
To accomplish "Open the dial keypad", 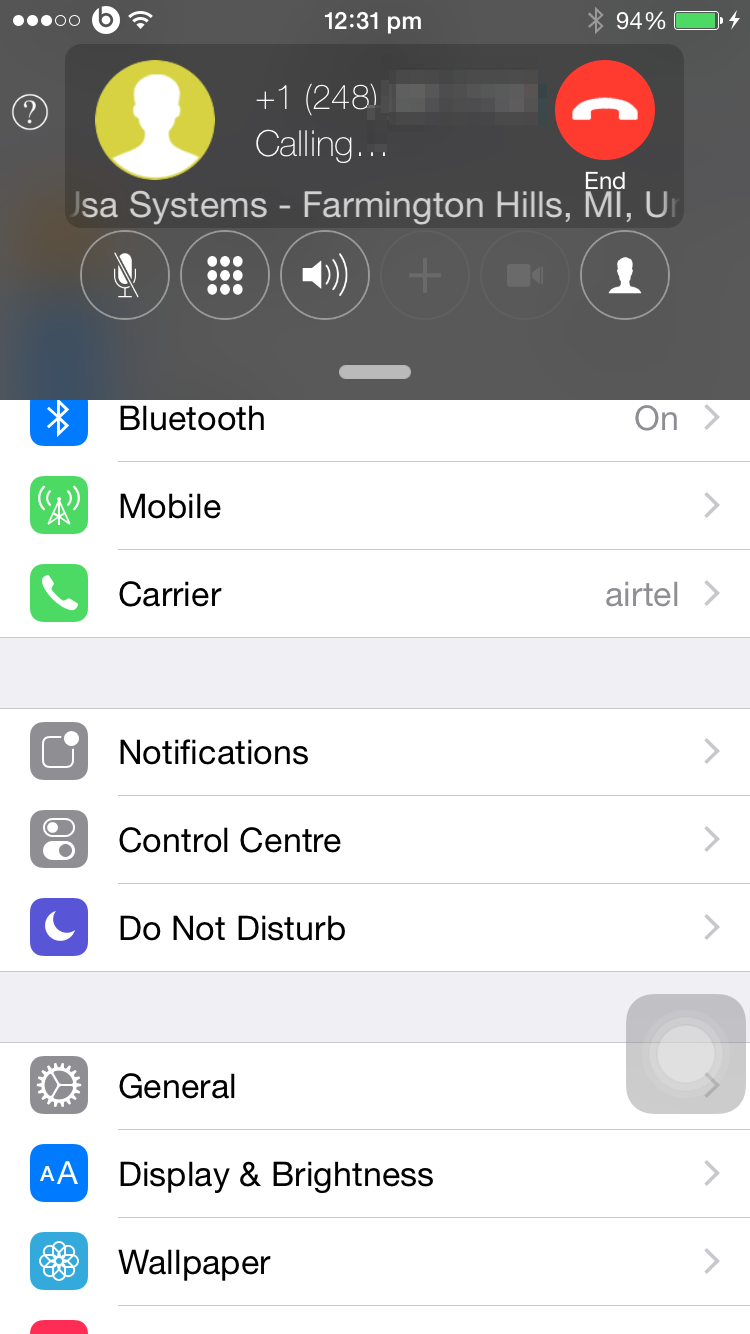I will pos(225,275).
